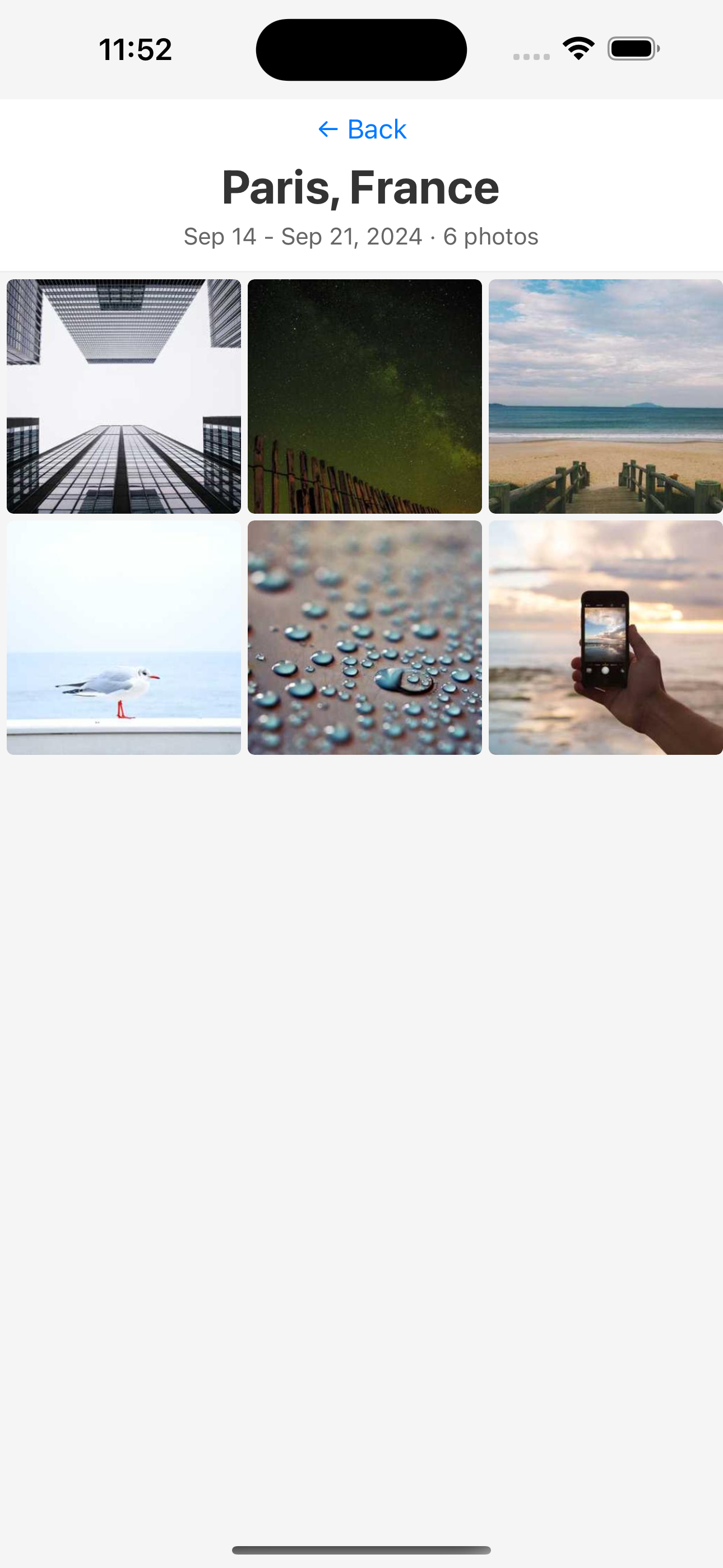Open the beach boardwalk photo
Image resolution: width=723 pixels, height=1568 pixels.
605,396
